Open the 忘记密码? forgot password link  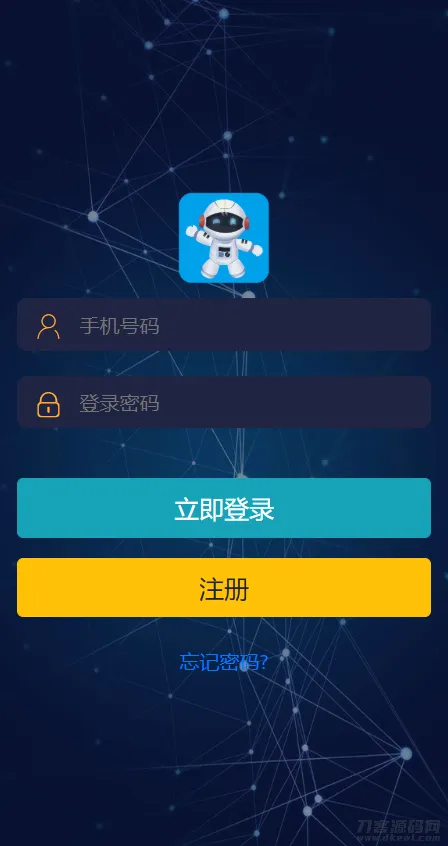[x=223, y=662]
